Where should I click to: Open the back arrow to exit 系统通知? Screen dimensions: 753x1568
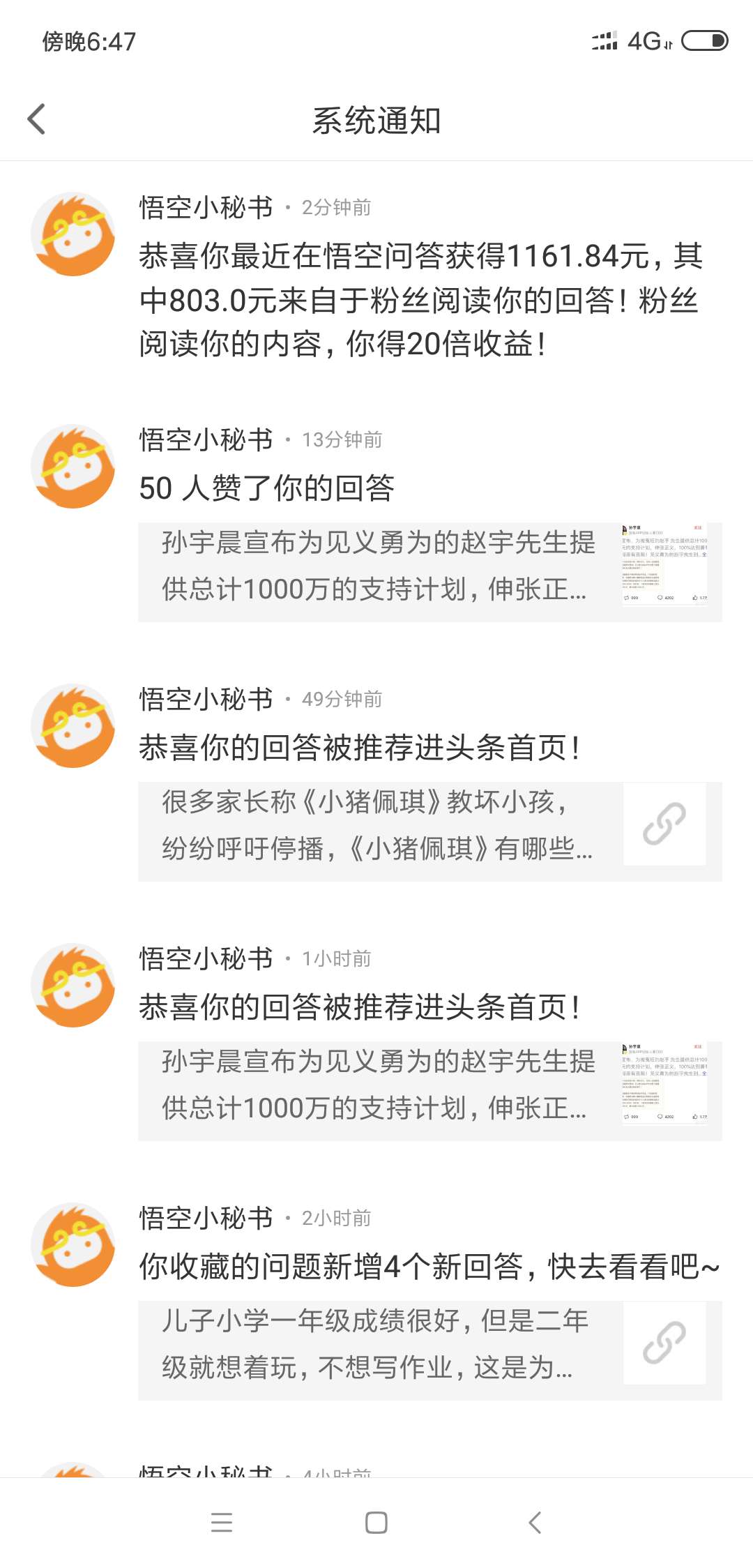pos(38,119)
